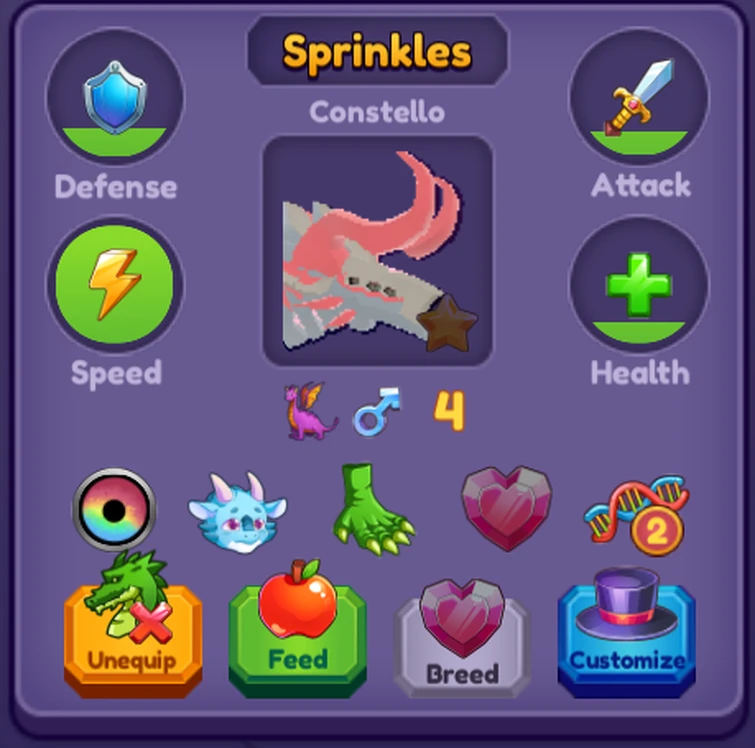
Task: Tap the Breed button
Action: coord(462,645)
